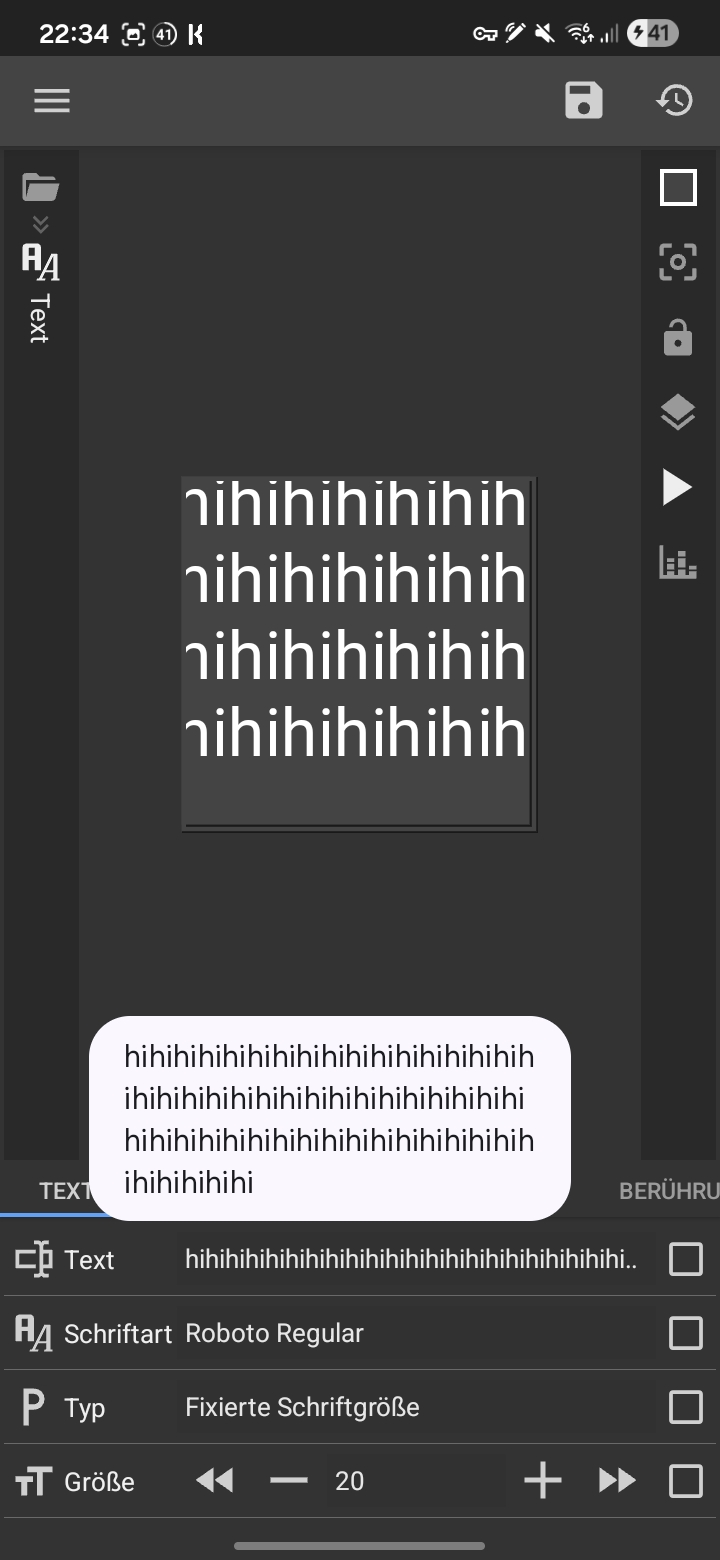Open Schriftart Roboto Regular picker

(410, 1334)
